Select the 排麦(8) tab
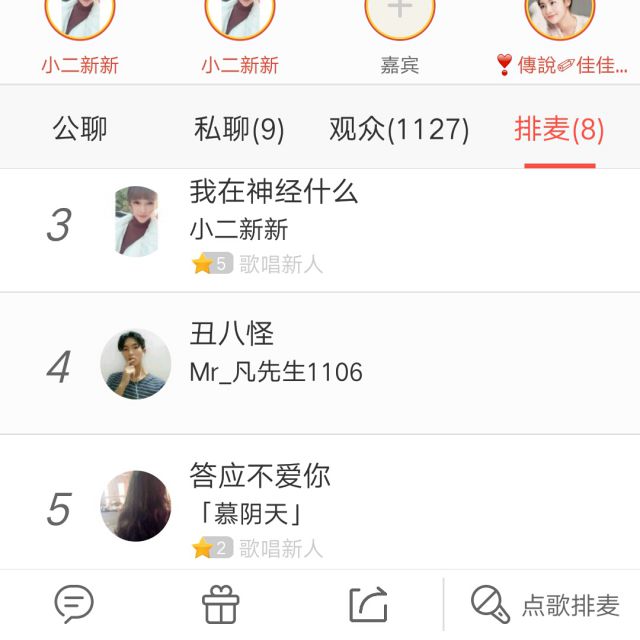The image size is (640, 640). (x=559, y=129)
